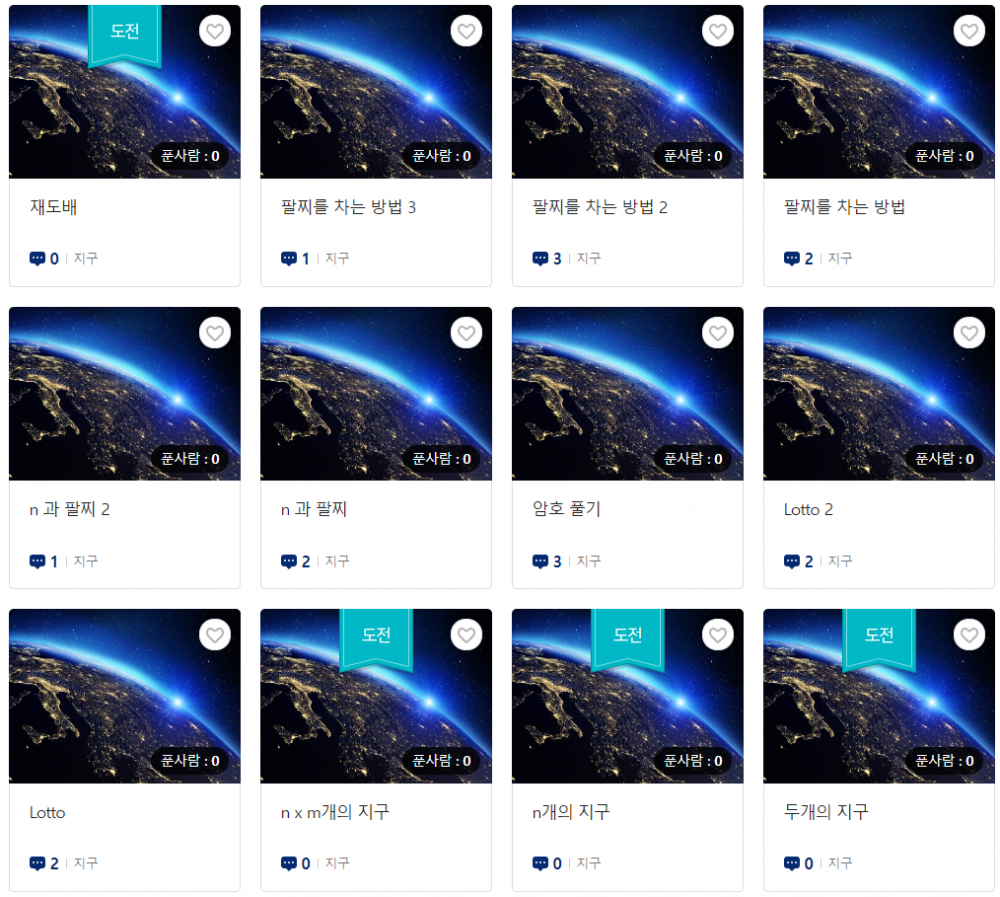Open the 팔찌를 차는 방법 2 card
This screenshot has width=1000, height=897.
(600, 208)
